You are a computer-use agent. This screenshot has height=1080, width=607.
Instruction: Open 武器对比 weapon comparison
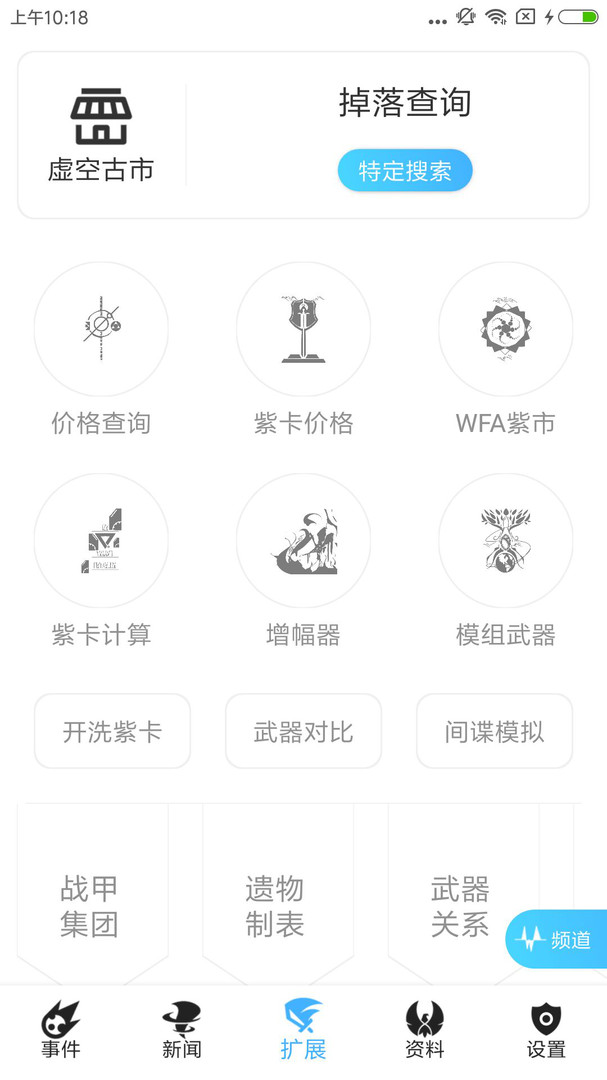303,731
